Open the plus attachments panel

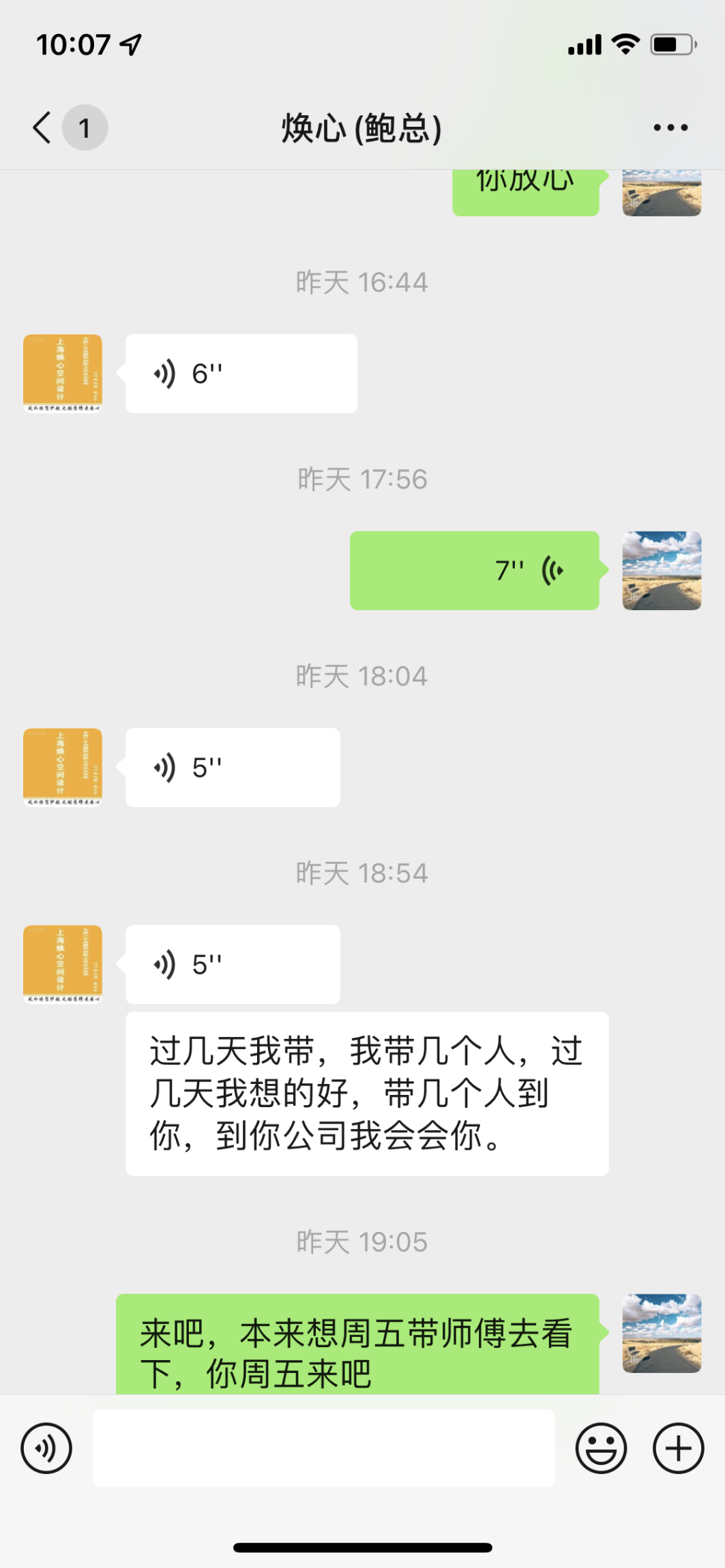678,1449
